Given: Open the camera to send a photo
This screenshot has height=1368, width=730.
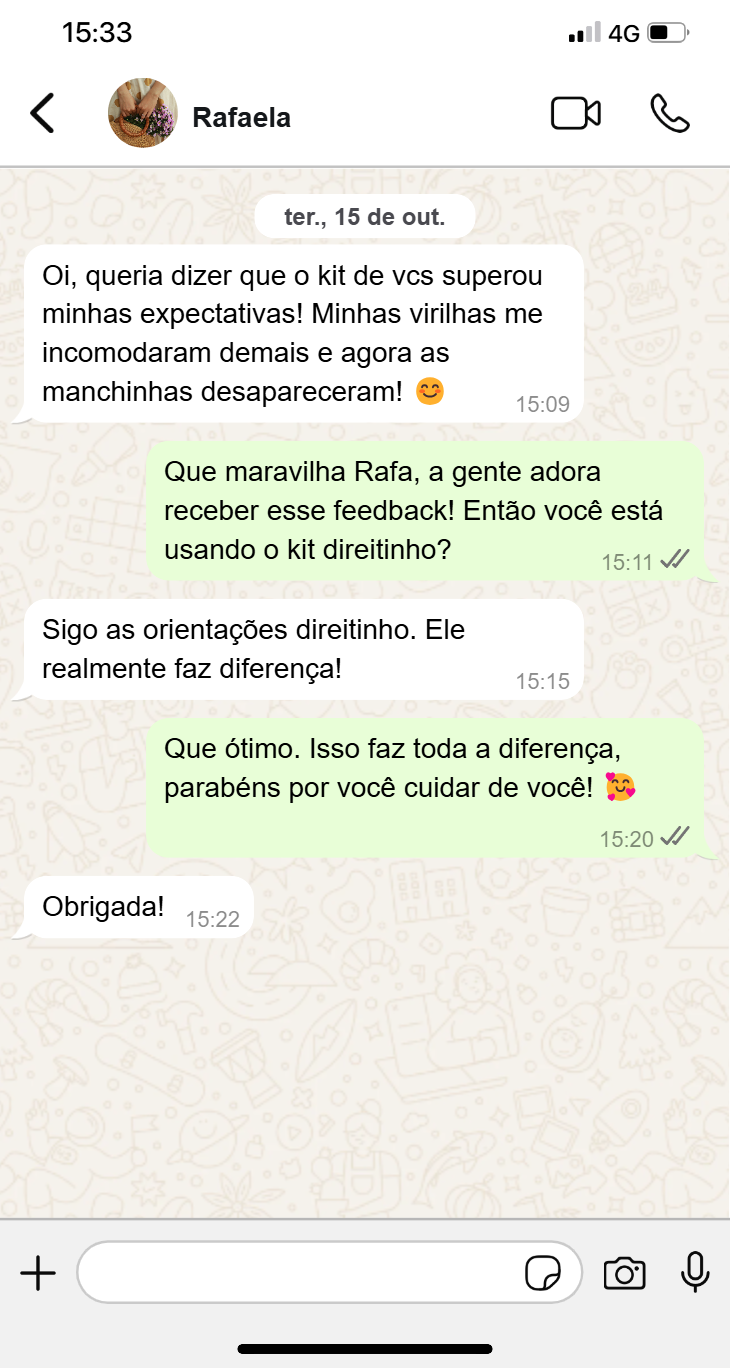Looking at the screenshot, I should tap(624, 1274).
